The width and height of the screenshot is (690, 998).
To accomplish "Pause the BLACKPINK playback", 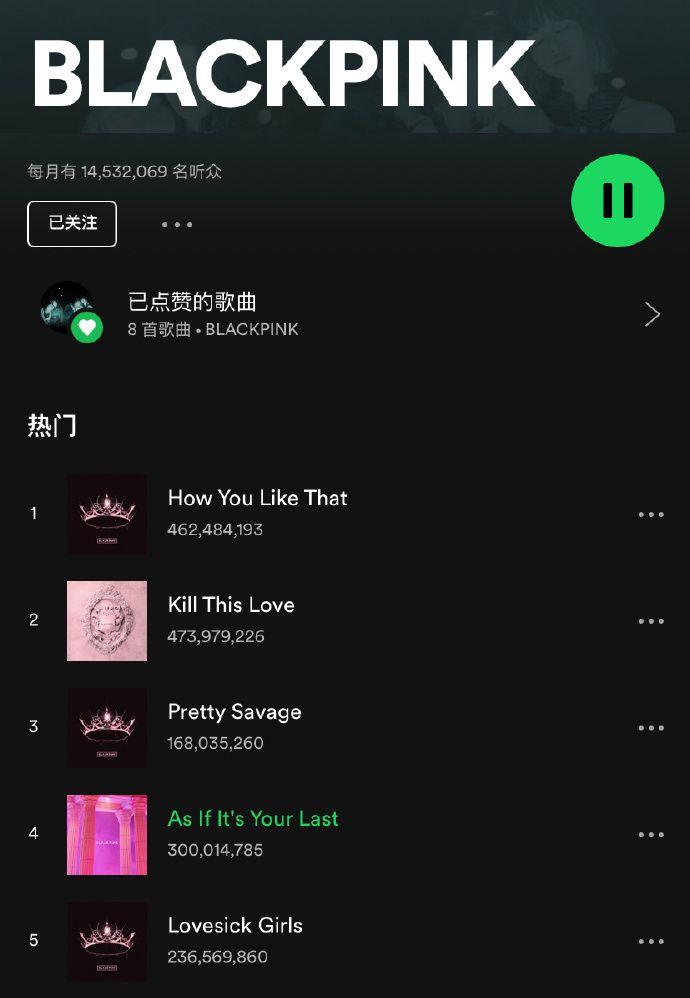I will [x=617, y=200].
